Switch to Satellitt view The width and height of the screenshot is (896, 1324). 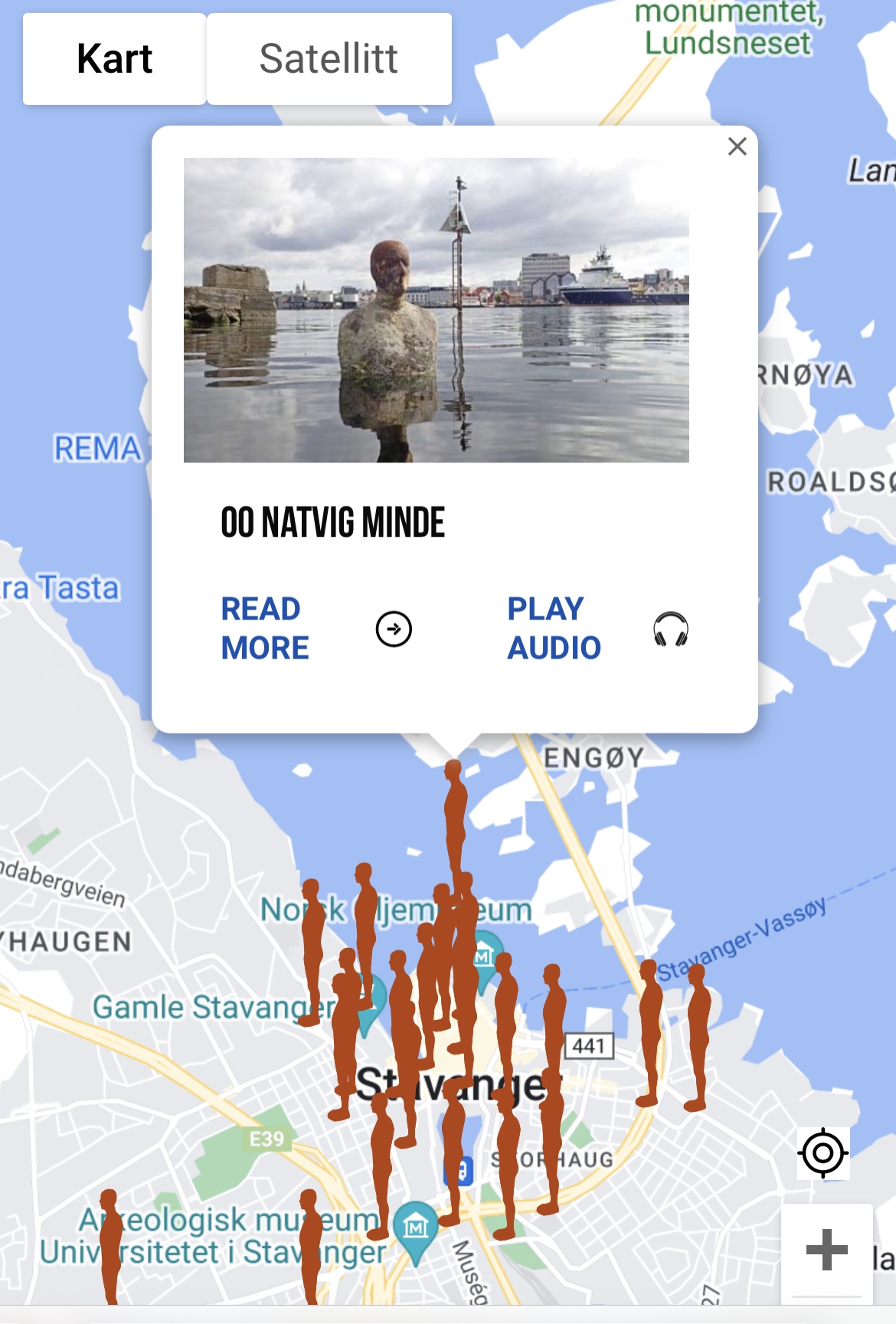329,59
